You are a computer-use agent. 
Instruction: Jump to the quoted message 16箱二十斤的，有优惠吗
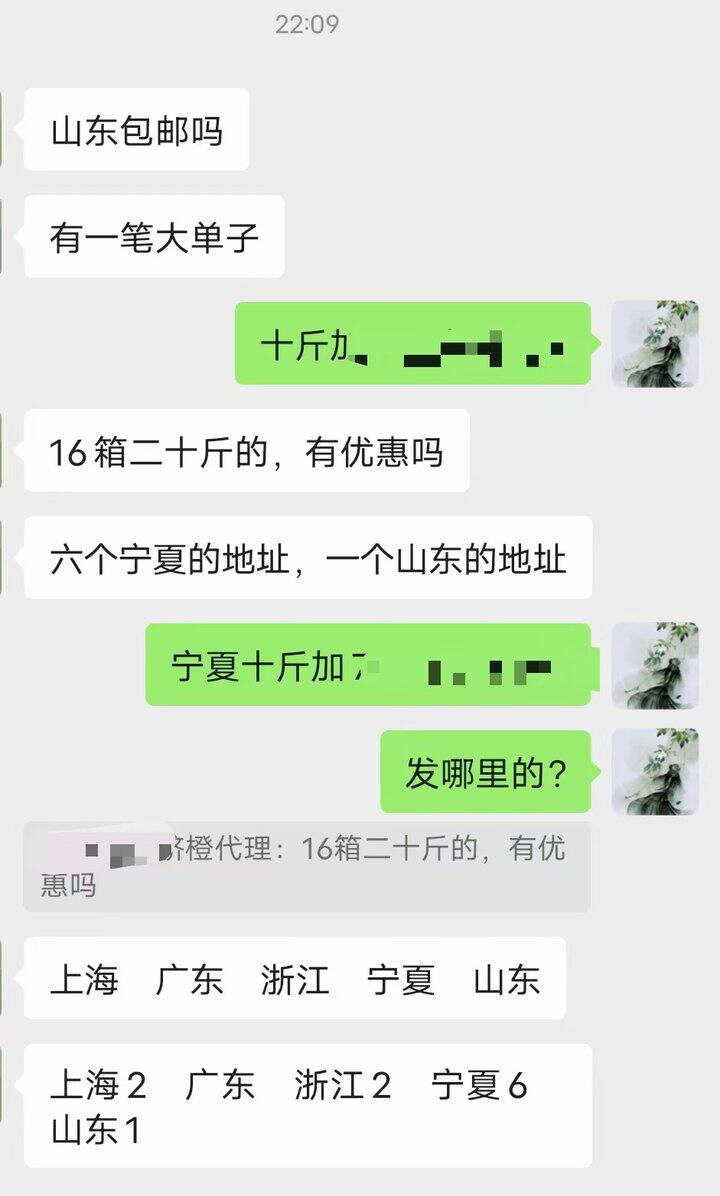tap(306, 866)
